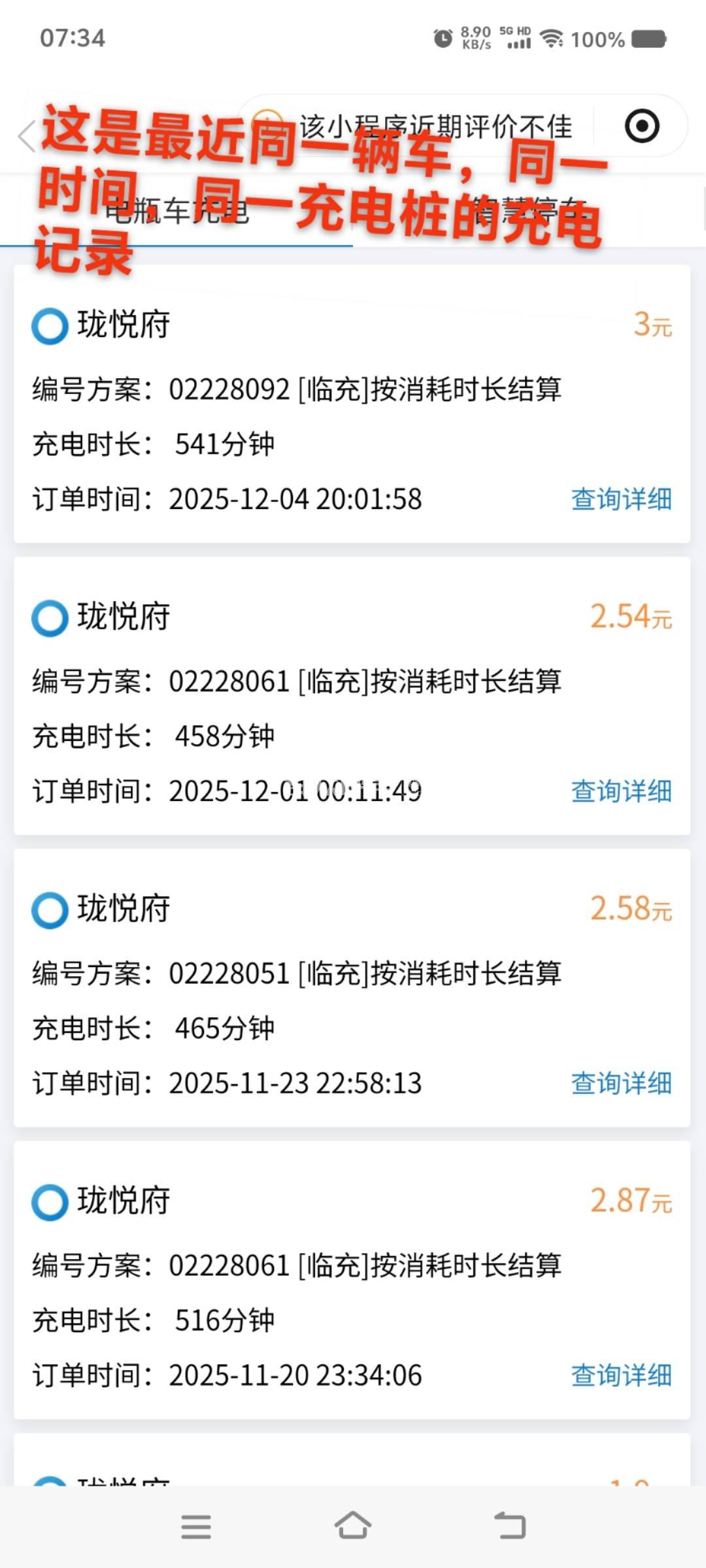
Task: Switch to the 电瓶车充电 tab
Action: 176,211
